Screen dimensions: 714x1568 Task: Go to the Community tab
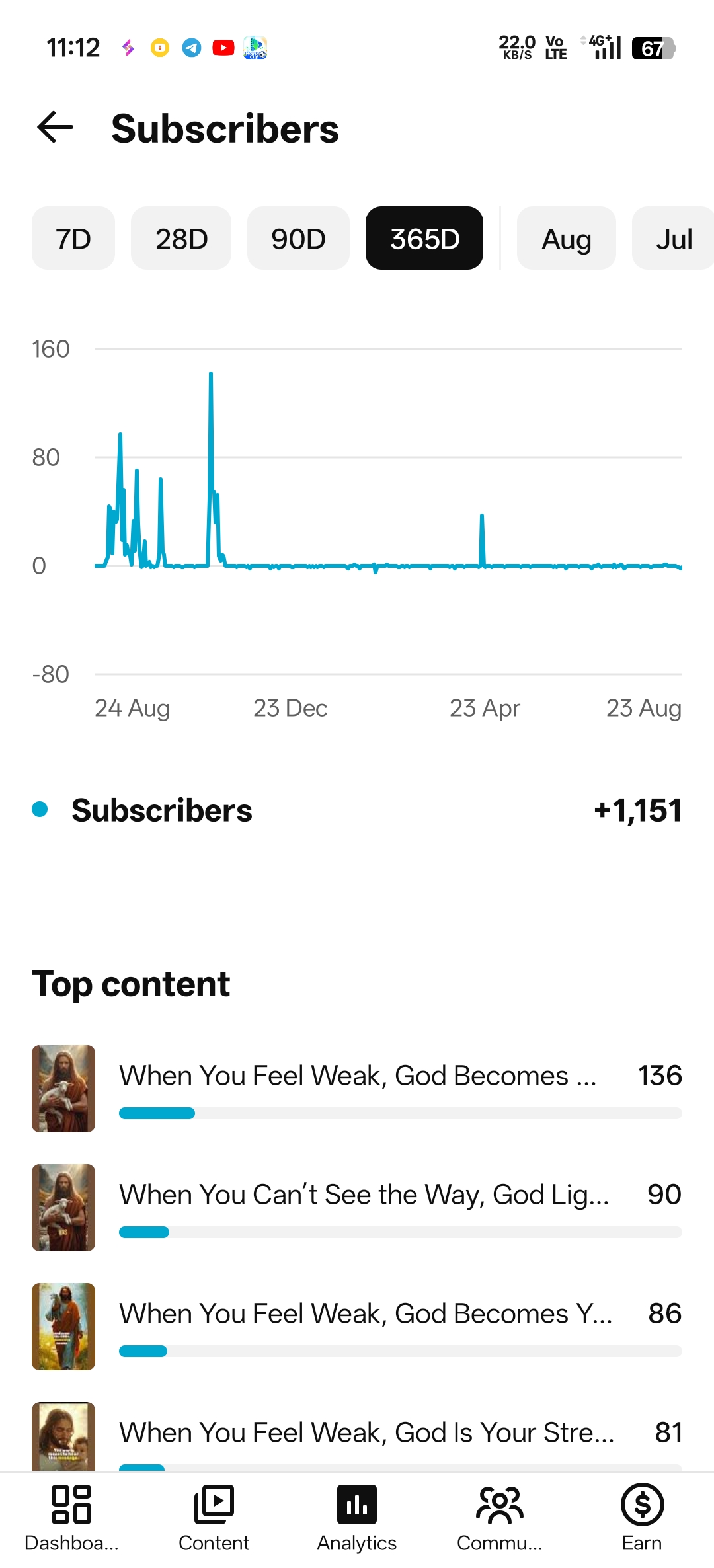click(500, 1518)
